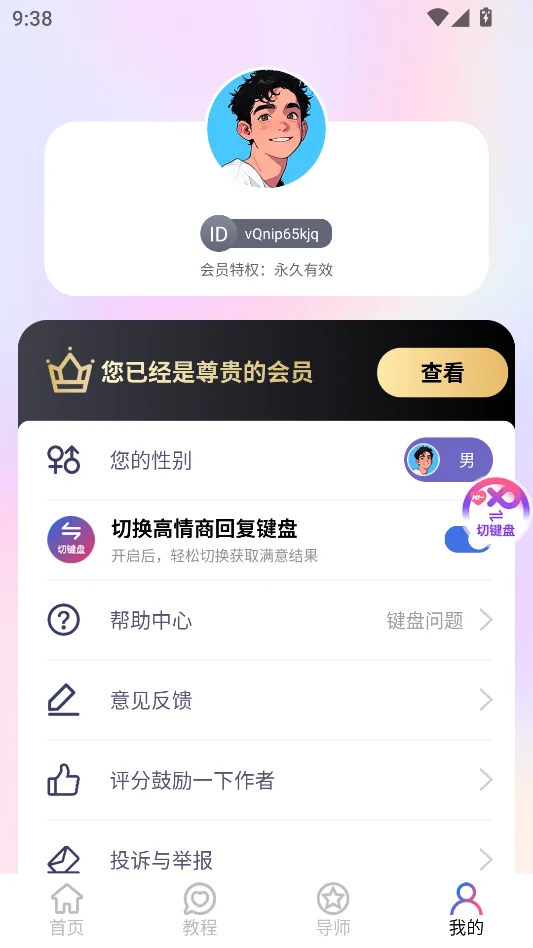Toggle the 切换高情商回复键盘 switch
Screen dimensions: 533x948
(x=467, y=539)
